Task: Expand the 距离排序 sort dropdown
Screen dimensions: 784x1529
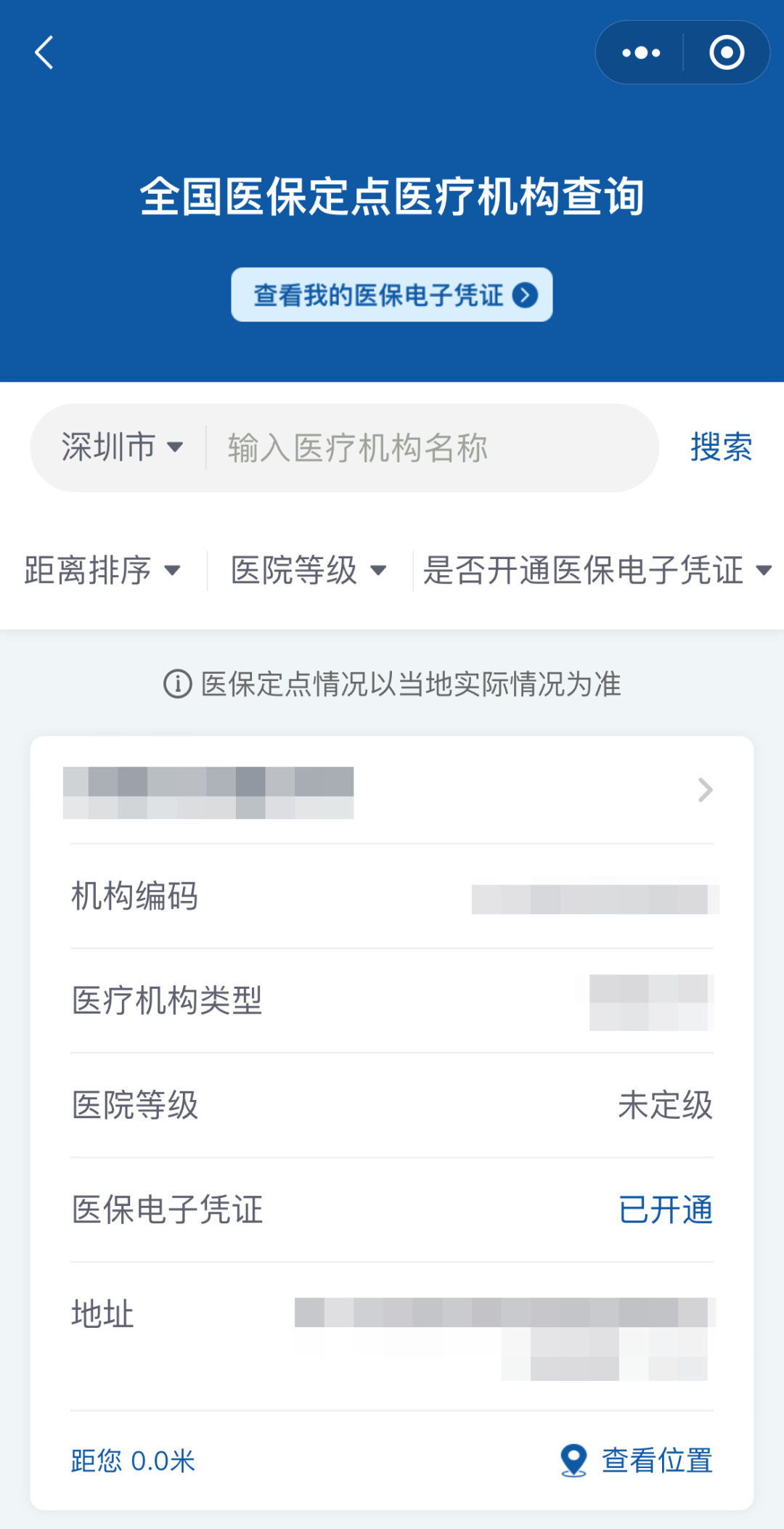Action: click(x=102, y=570)
